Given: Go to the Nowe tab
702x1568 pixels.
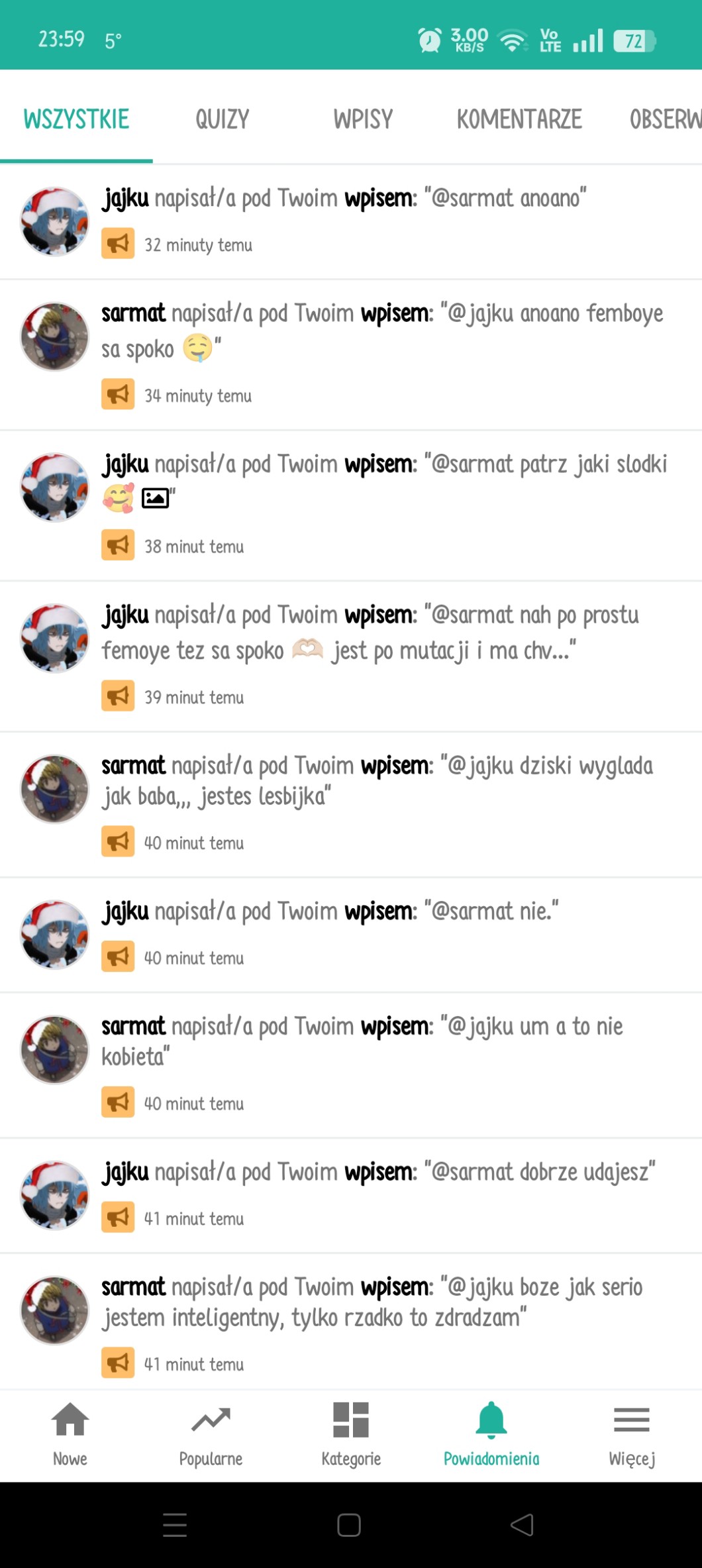Looking at the screenshot, I should click(x=70, y=1435).
